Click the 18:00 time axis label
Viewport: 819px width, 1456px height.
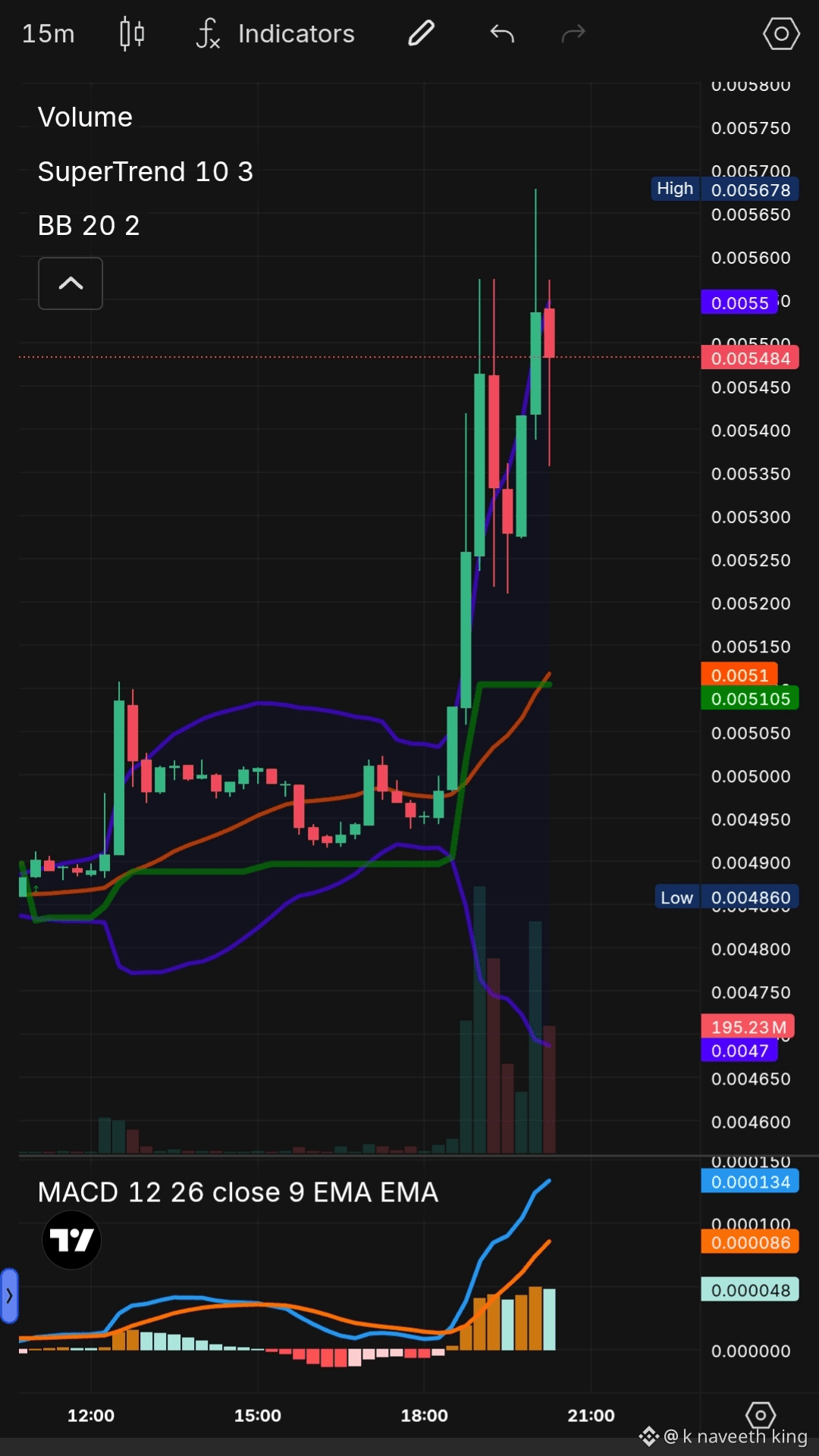point(424,1415)
